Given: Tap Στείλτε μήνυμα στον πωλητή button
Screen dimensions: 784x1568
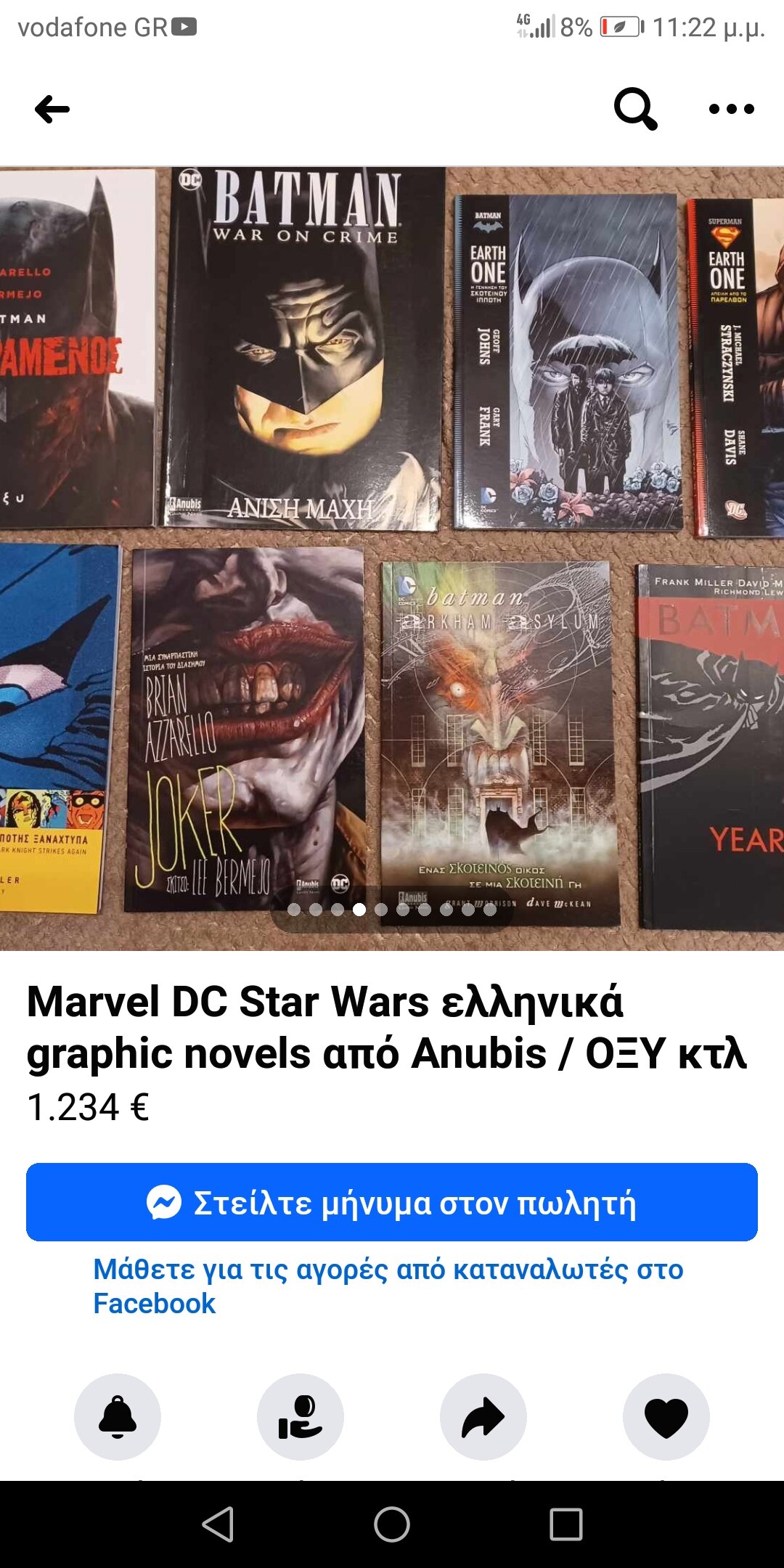Looking at the screenshot, I should point(392,1202).
